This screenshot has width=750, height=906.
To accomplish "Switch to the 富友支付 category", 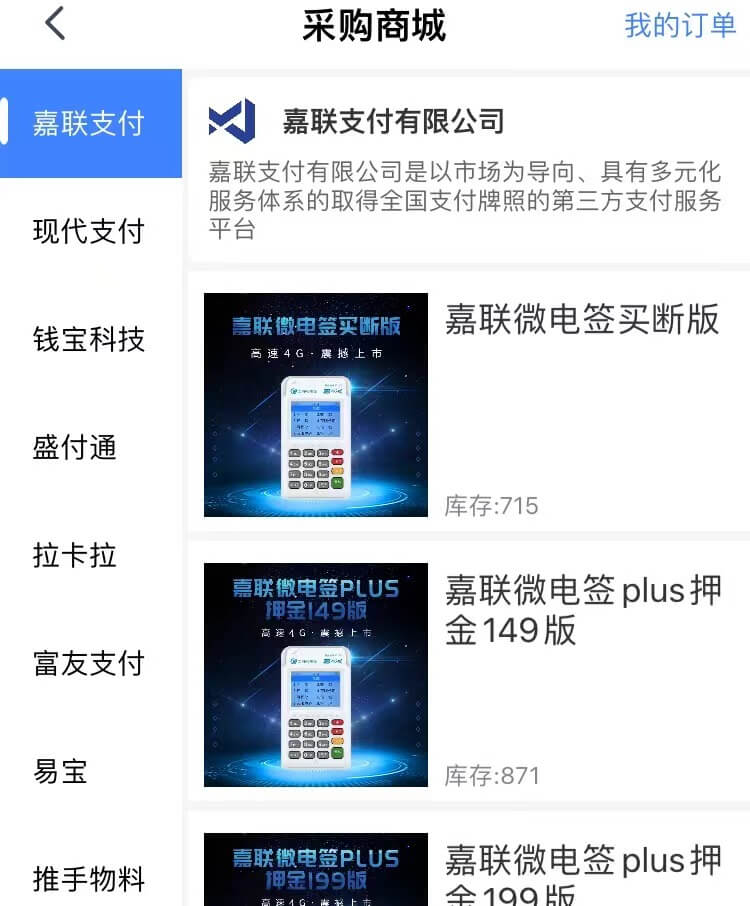I will click(x=89, y=664).
